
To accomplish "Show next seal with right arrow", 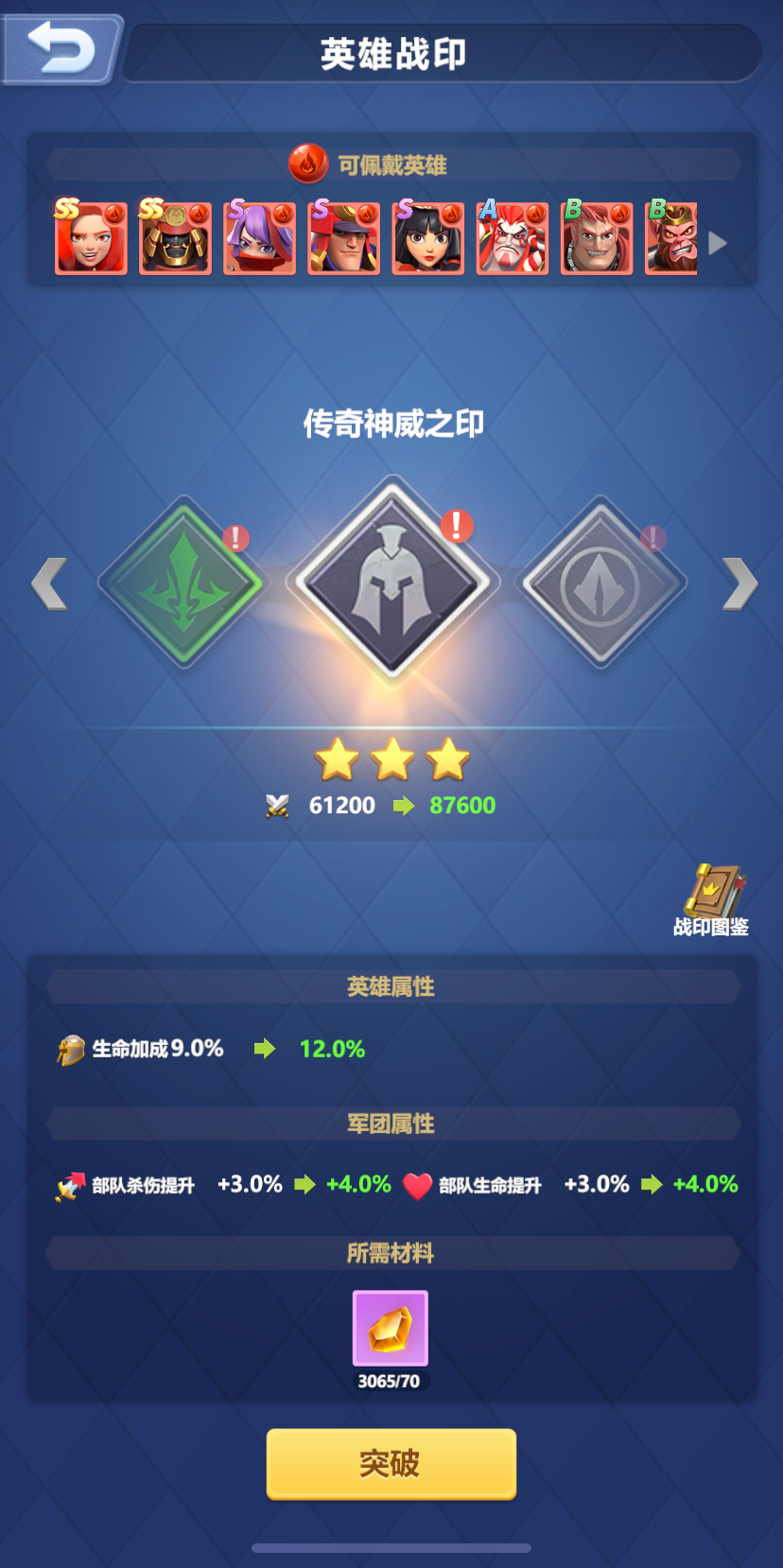I will (739, 584).
